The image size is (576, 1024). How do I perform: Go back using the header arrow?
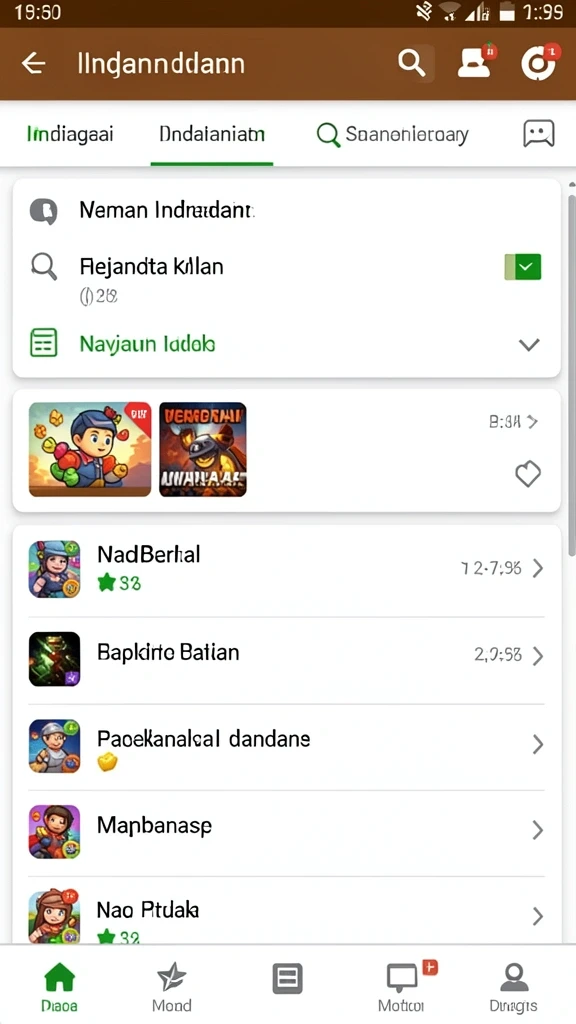pyautogui.click(x=33, y=64)
